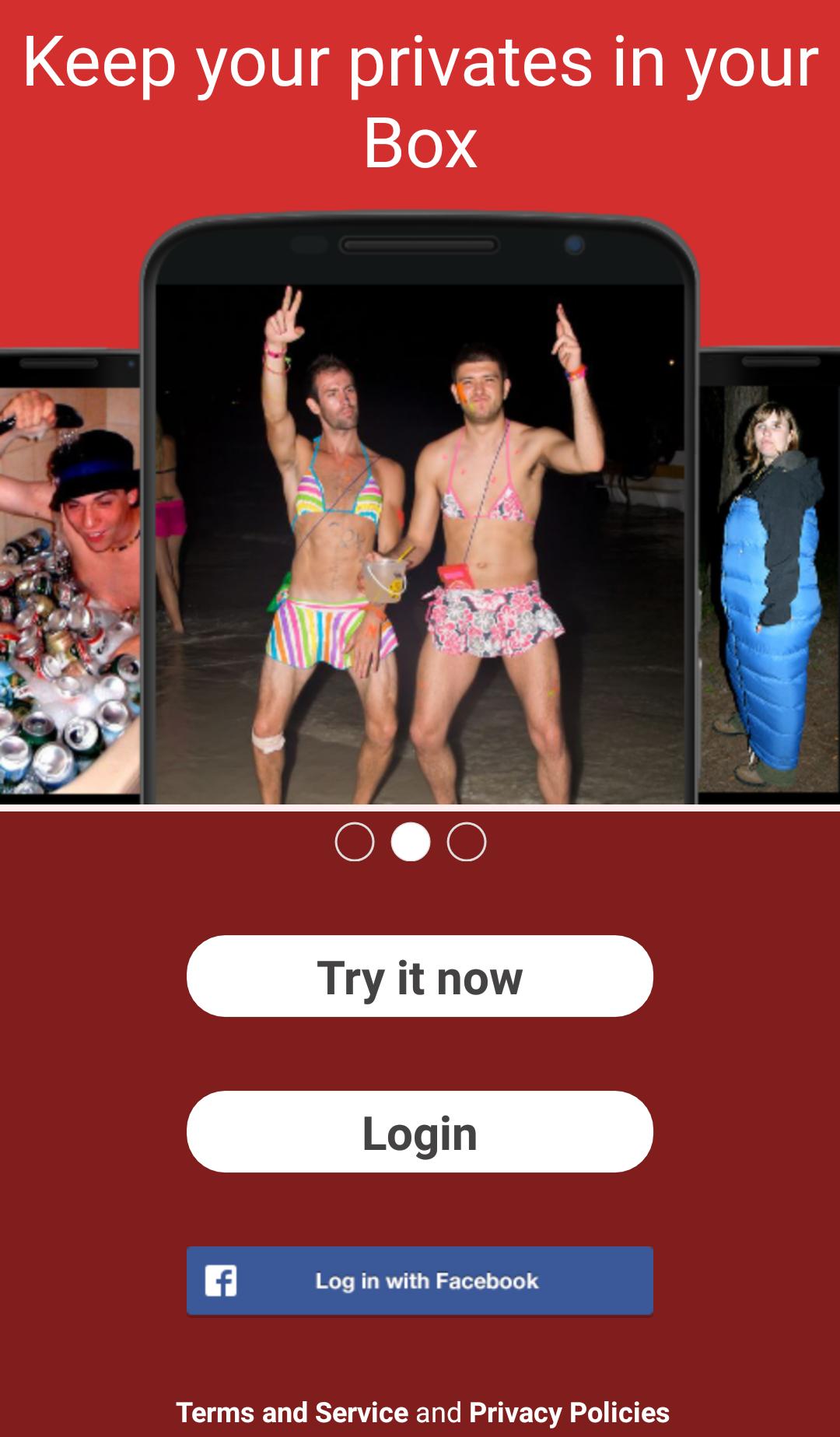View the Privacy Policies
This screenshot has width=840, height=1437.
pos(569,1412)
